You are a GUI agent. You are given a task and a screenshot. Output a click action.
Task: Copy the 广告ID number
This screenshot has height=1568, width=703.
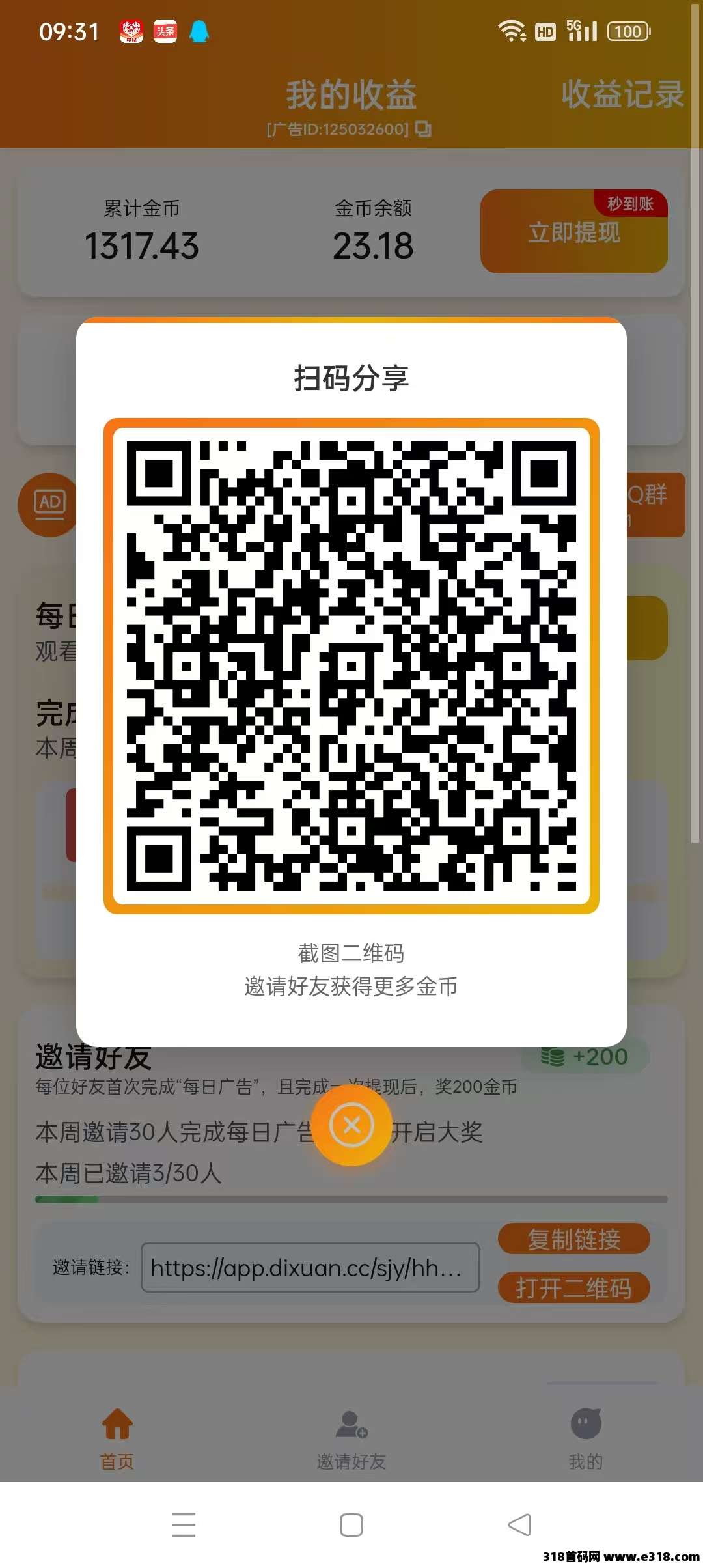(x=423, y=129)
